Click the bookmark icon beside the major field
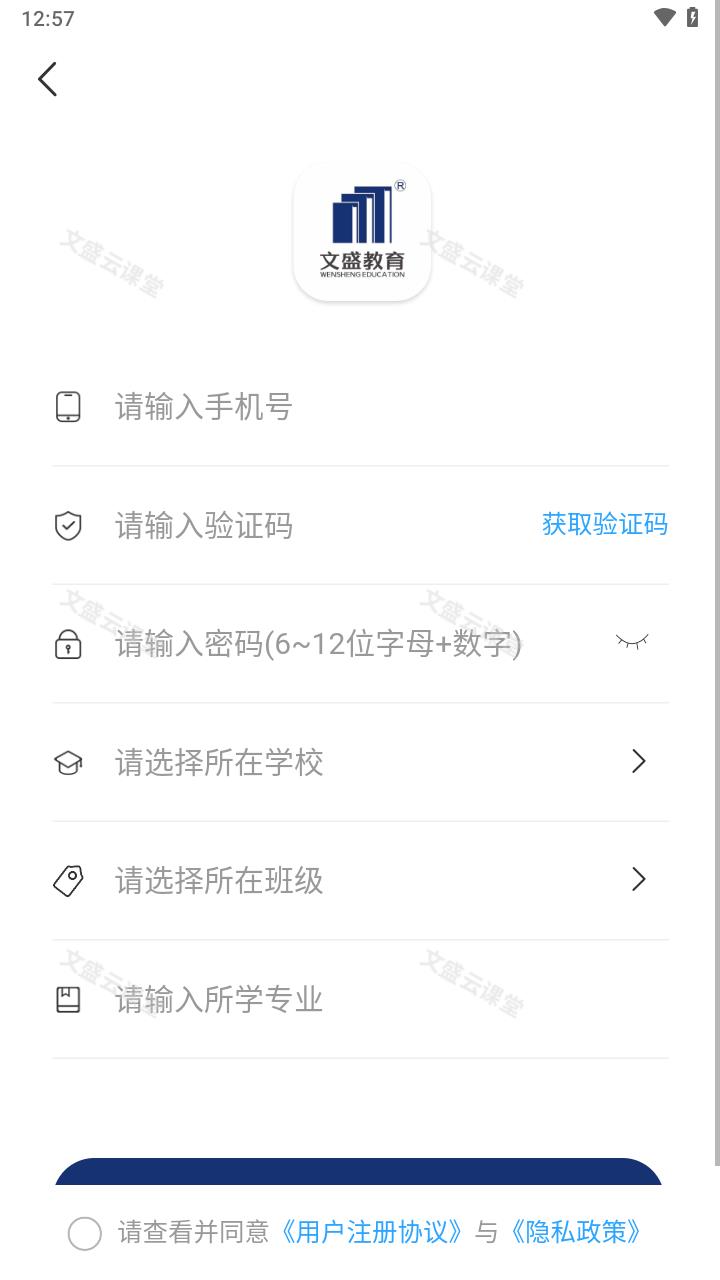This screenshot has width=720, height=1280. [x=67, y=999]
